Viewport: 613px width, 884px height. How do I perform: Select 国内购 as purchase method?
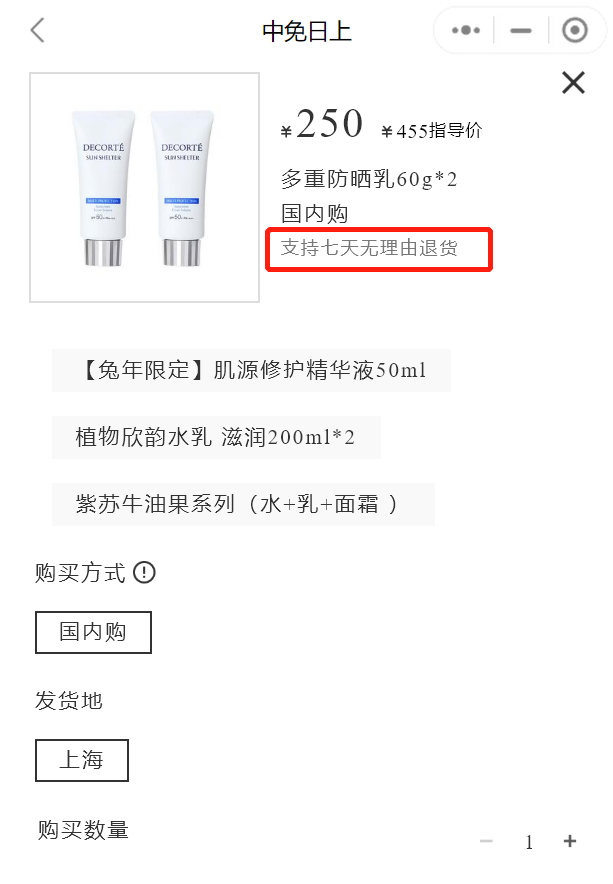point(93,632)
